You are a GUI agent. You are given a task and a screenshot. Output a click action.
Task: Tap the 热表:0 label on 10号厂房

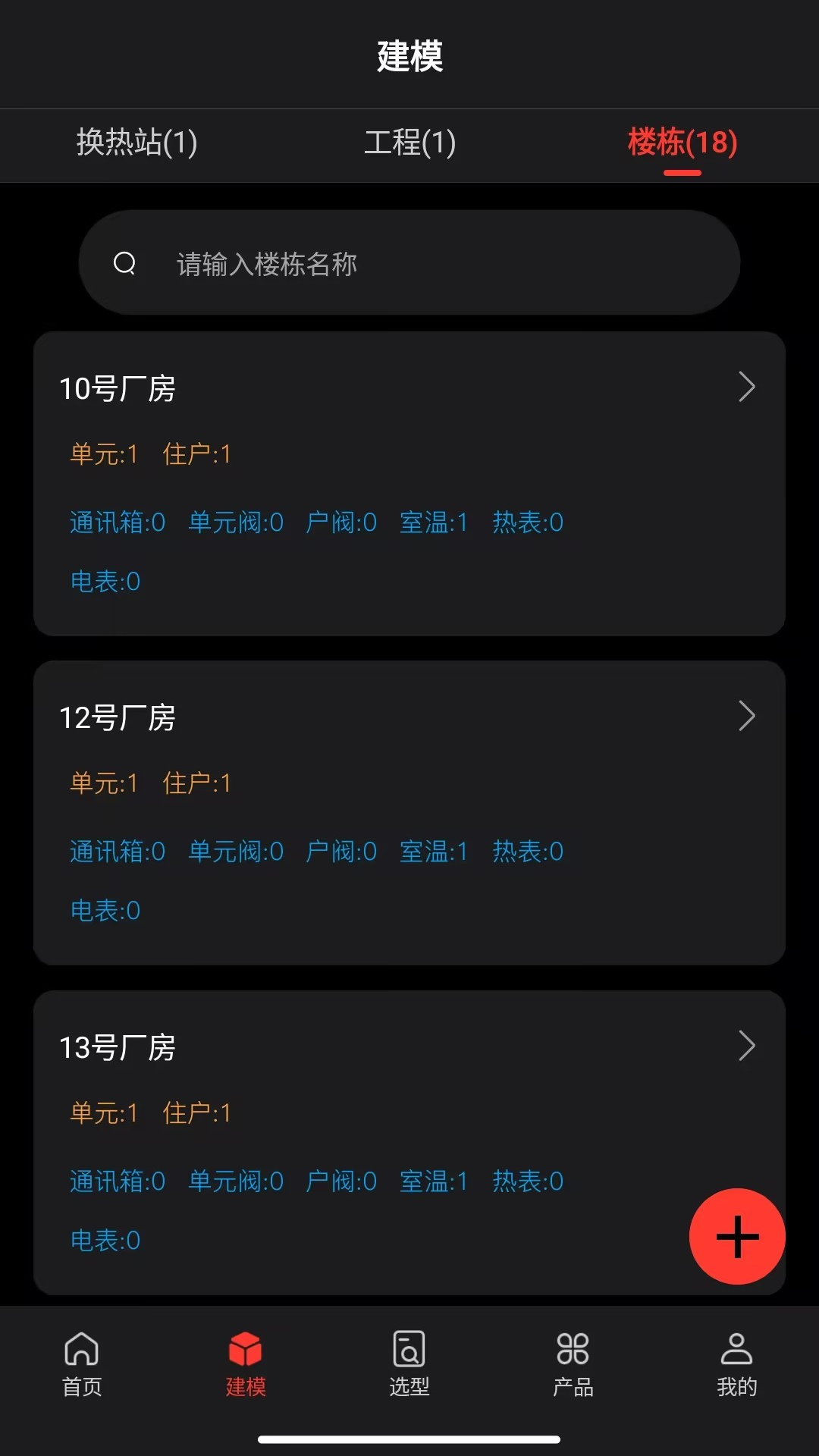coord(527,522)
